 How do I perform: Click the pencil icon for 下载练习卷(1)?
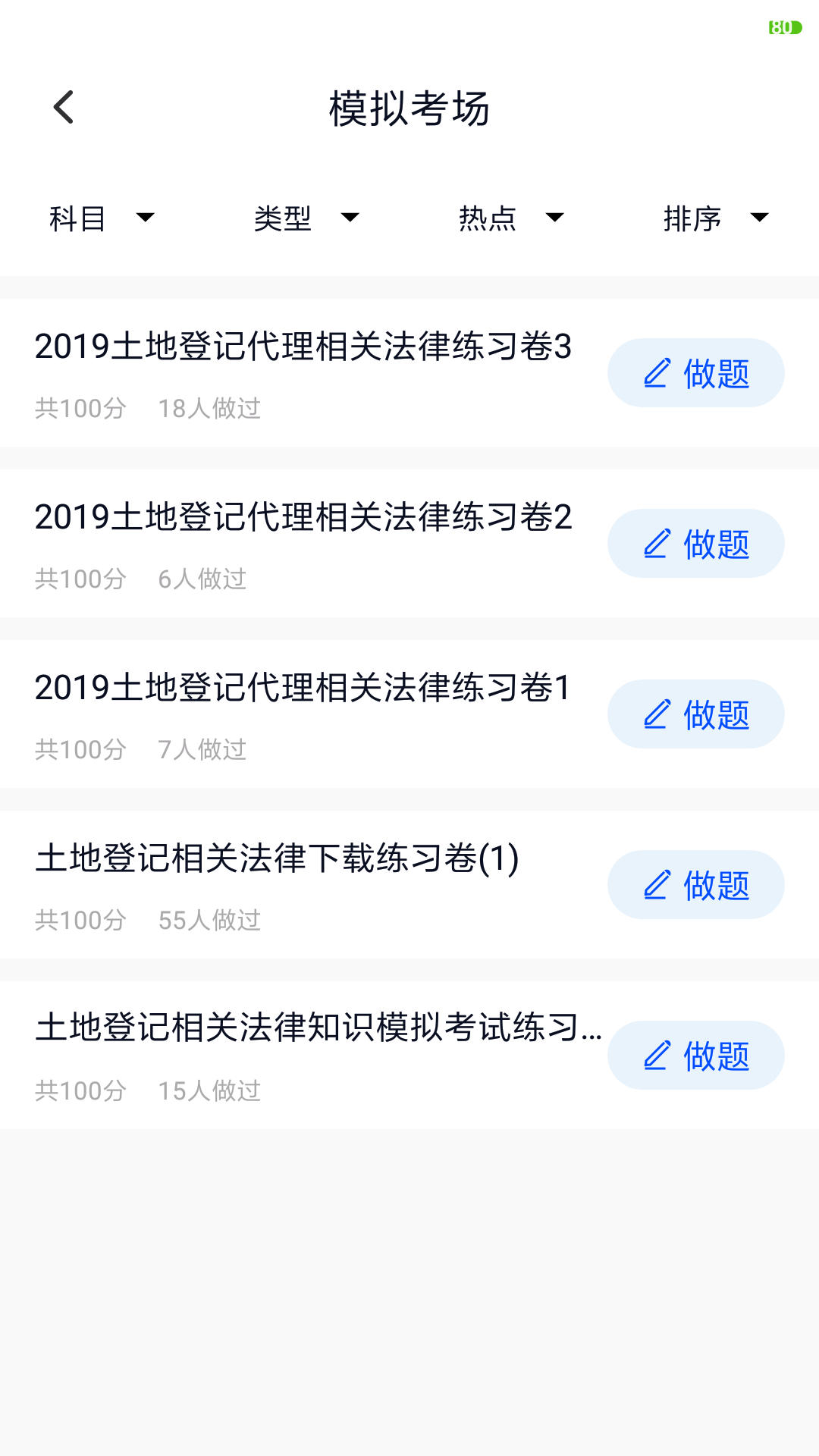coord(657,884)
